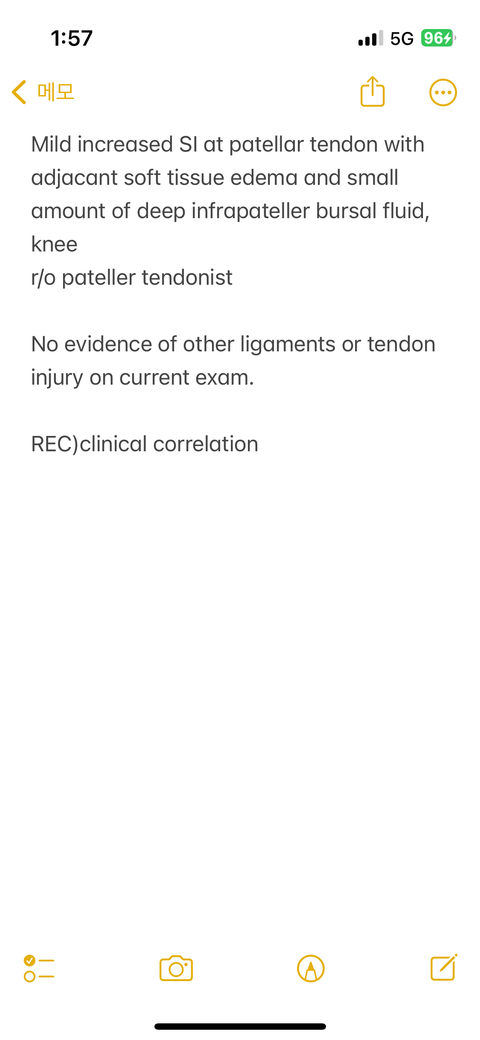Open the markup pen tool

(311, 968)
